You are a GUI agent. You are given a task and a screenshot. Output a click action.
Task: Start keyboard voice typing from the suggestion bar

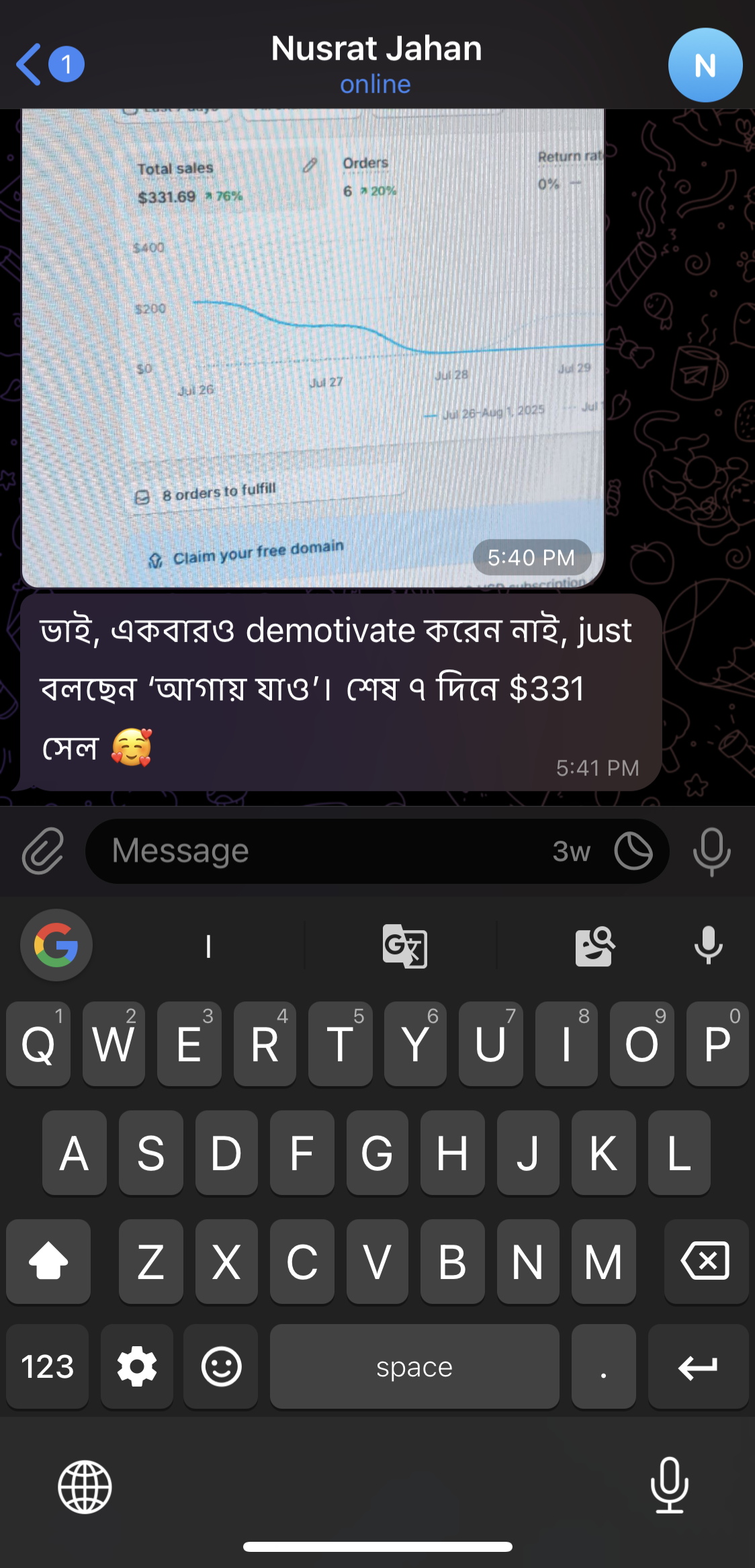(x=708, y=946)
